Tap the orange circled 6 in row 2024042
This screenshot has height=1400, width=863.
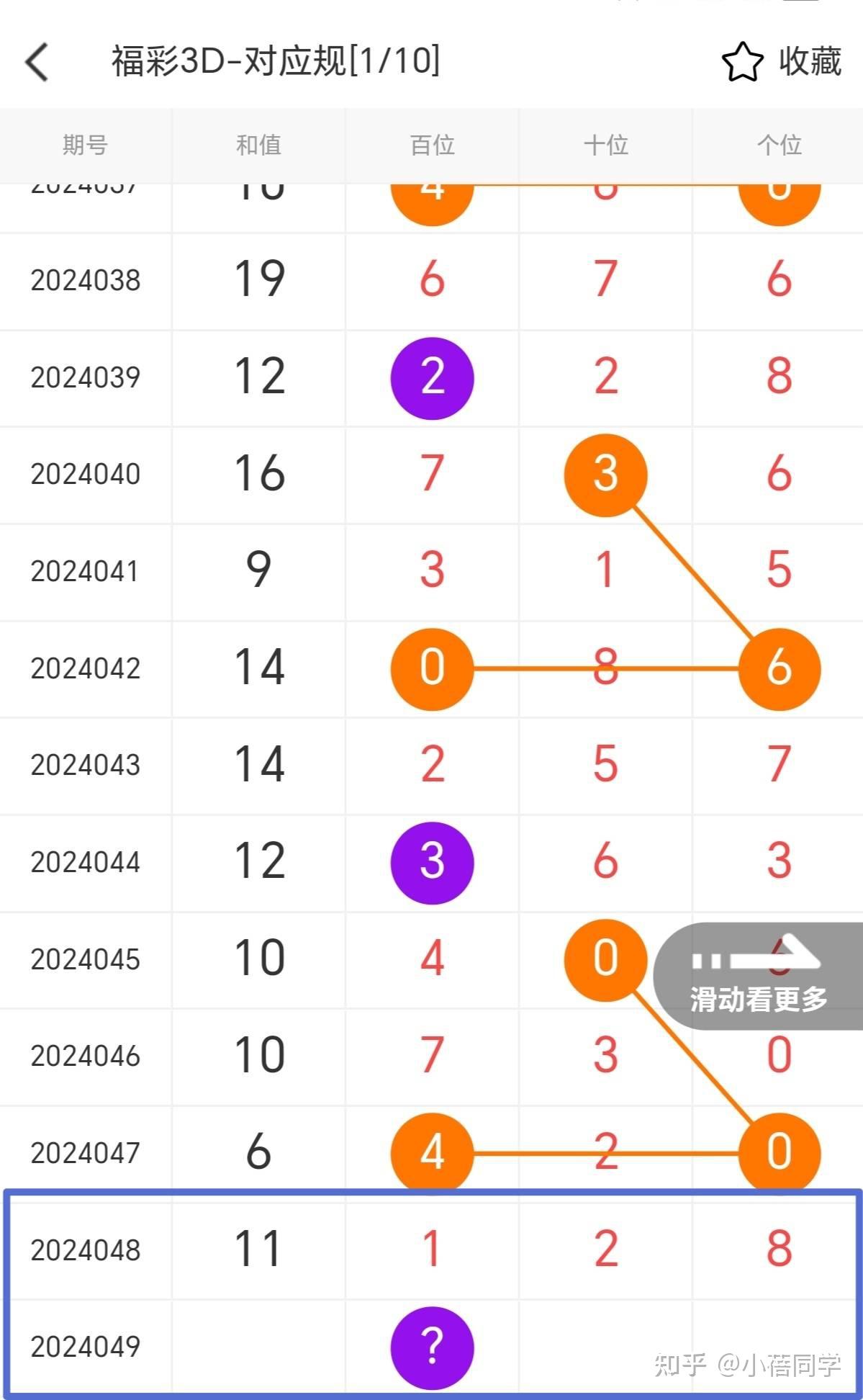tap(779, 669)
